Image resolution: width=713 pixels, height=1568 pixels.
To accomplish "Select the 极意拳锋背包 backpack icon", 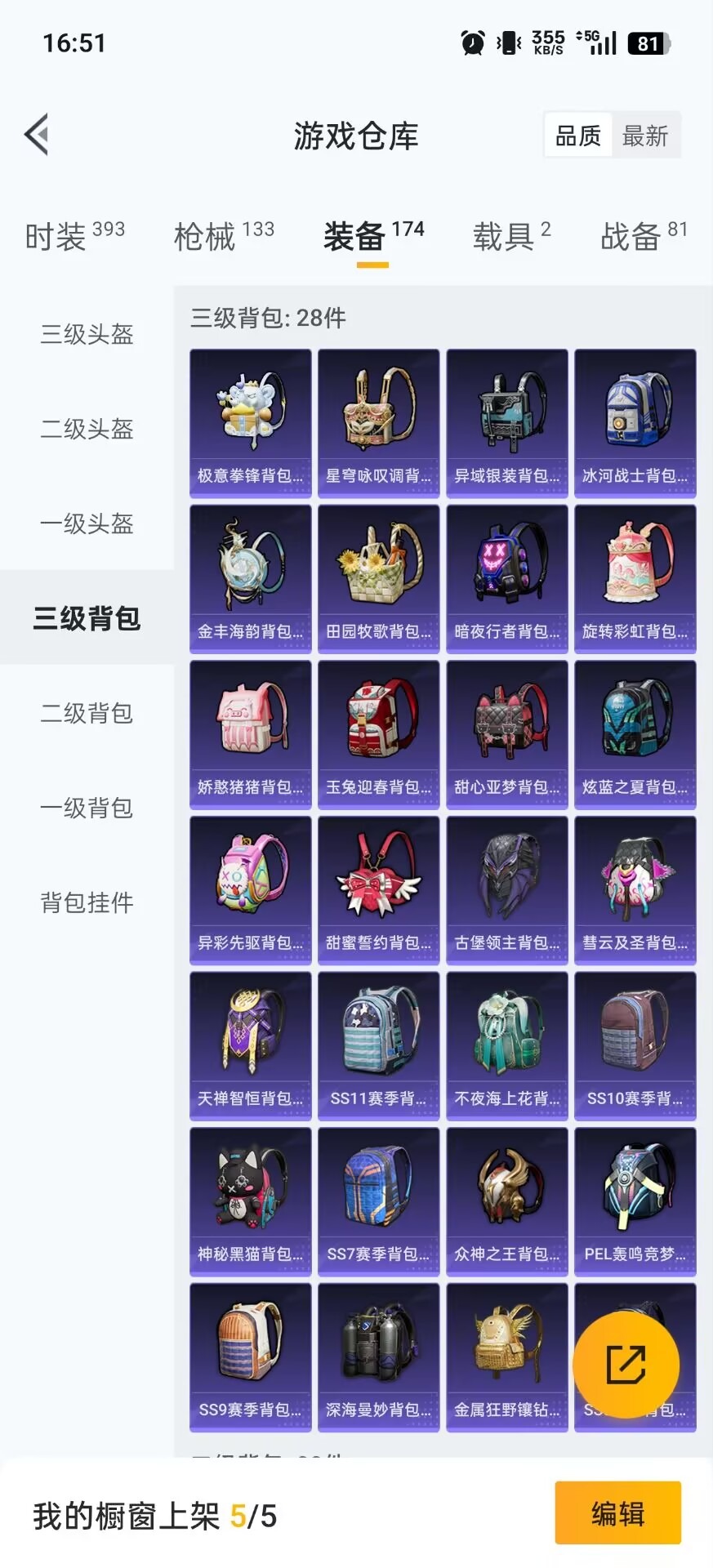I will [249, 416].
